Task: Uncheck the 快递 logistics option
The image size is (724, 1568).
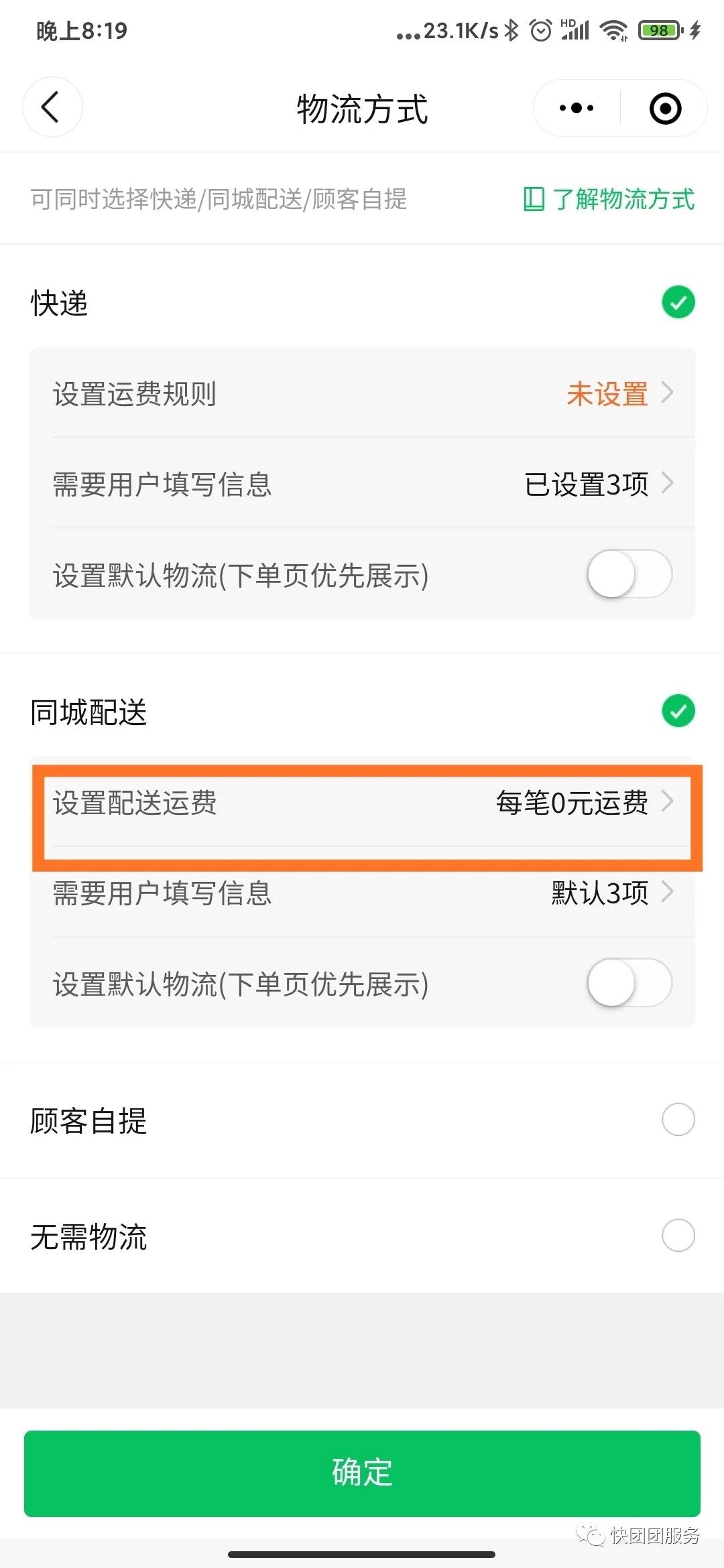Action: tap(678, 302)
